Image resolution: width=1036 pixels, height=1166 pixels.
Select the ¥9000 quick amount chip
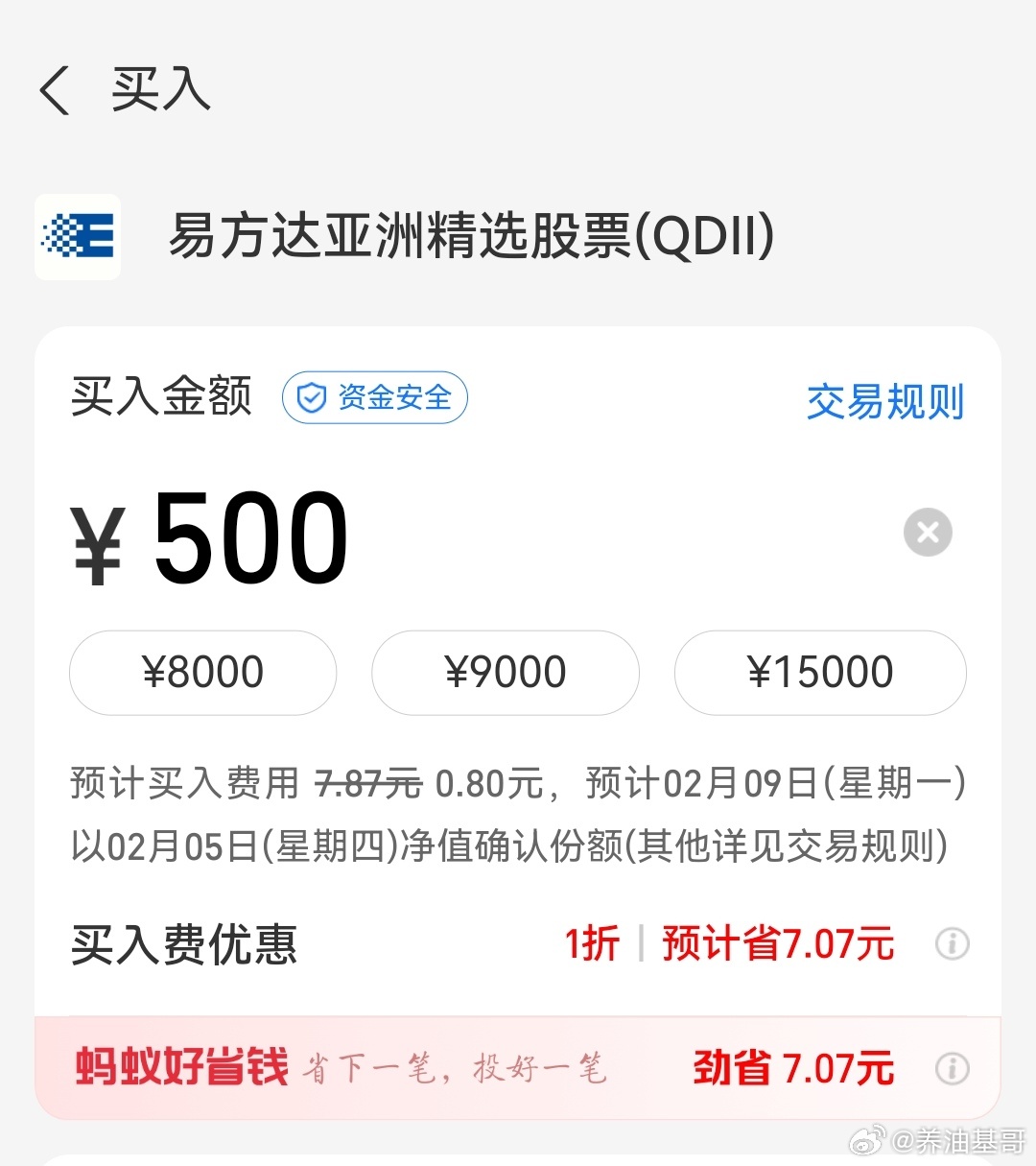click(x=506, y=673)
